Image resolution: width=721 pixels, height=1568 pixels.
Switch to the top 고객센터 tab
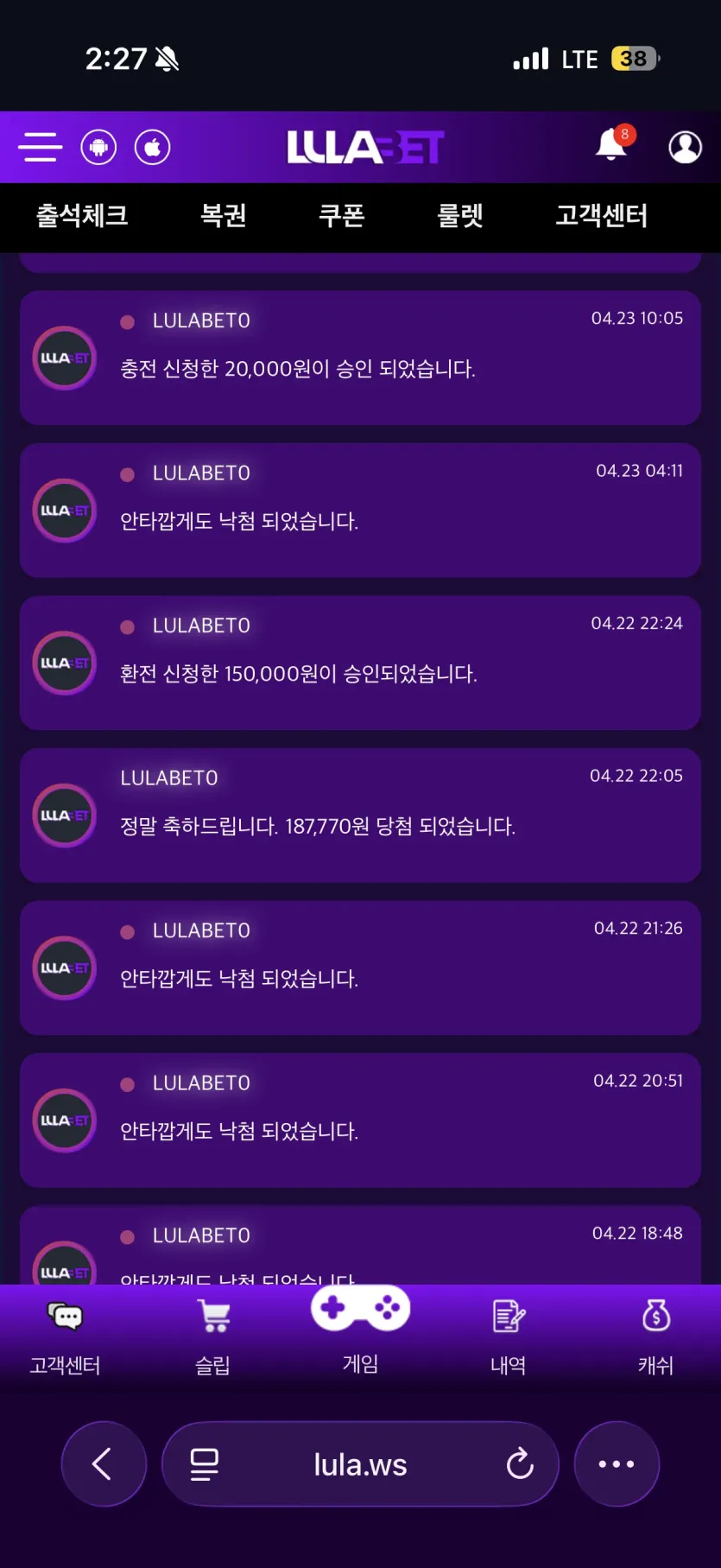602,215
